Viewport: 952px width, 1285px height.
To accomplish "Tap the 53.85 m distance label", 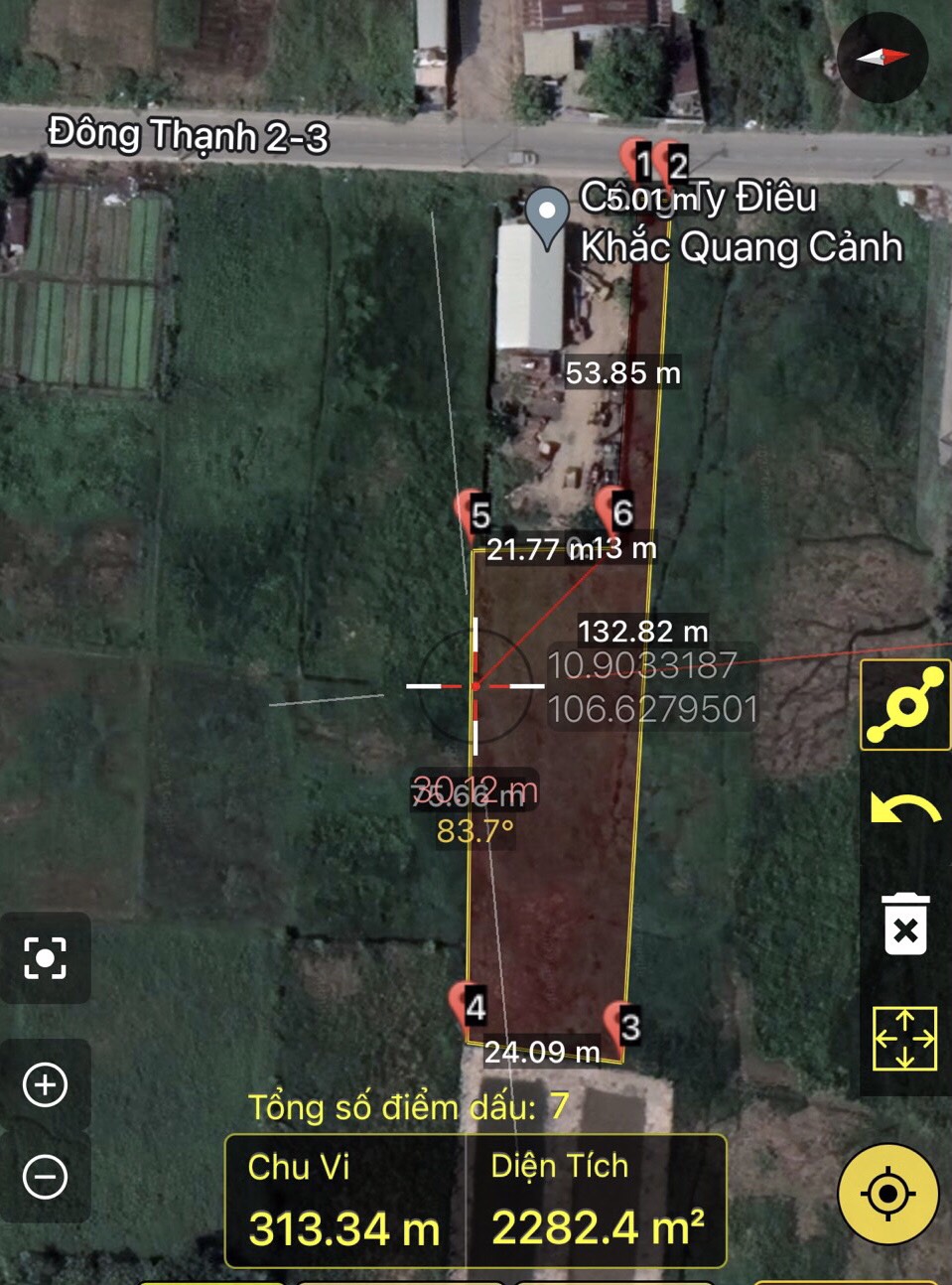I will coord(625,373).
